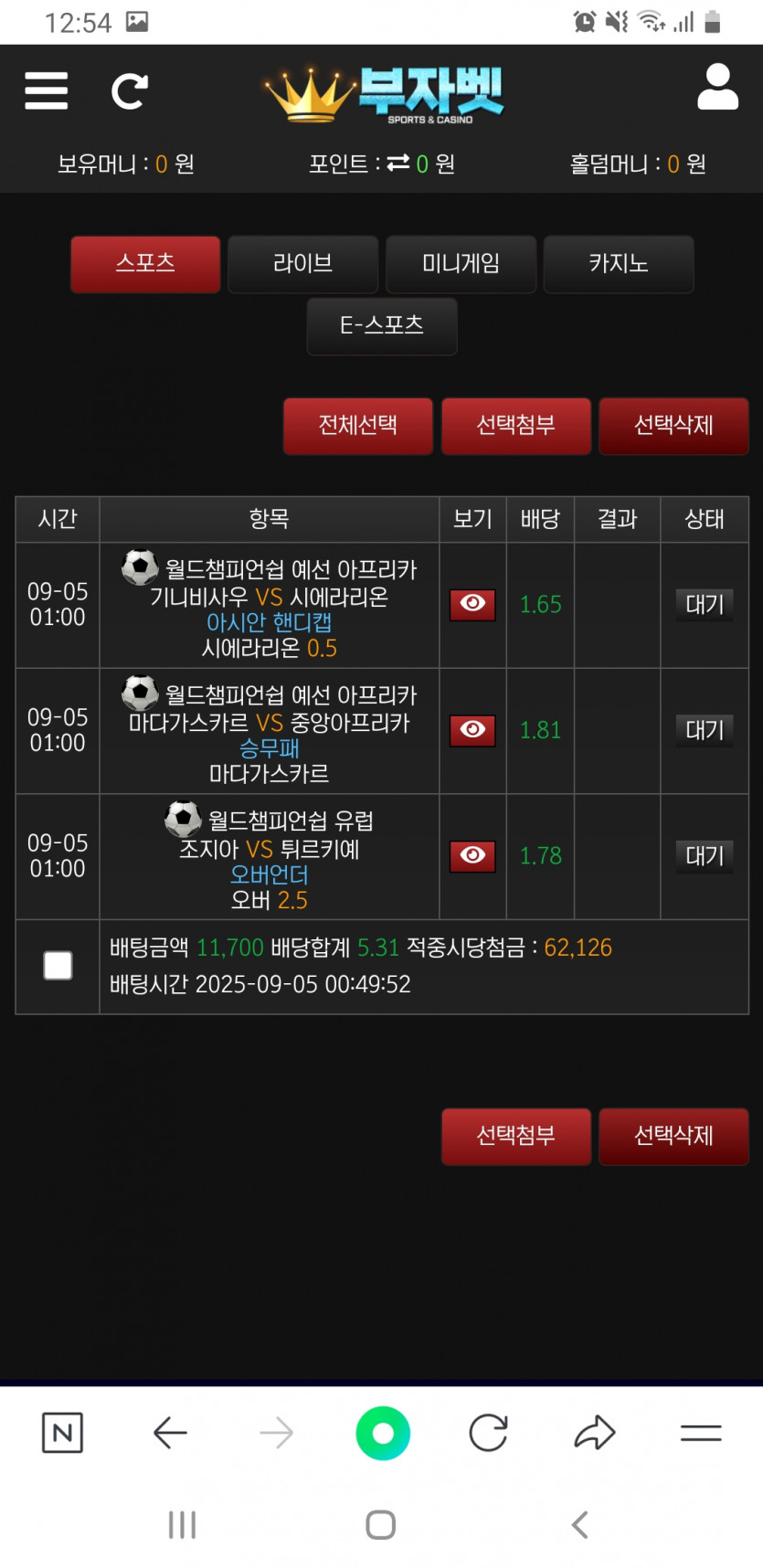The height and width of the screenshot is (1568, 763).
Task: Check the bet slip checkbox
Action: 58,966
